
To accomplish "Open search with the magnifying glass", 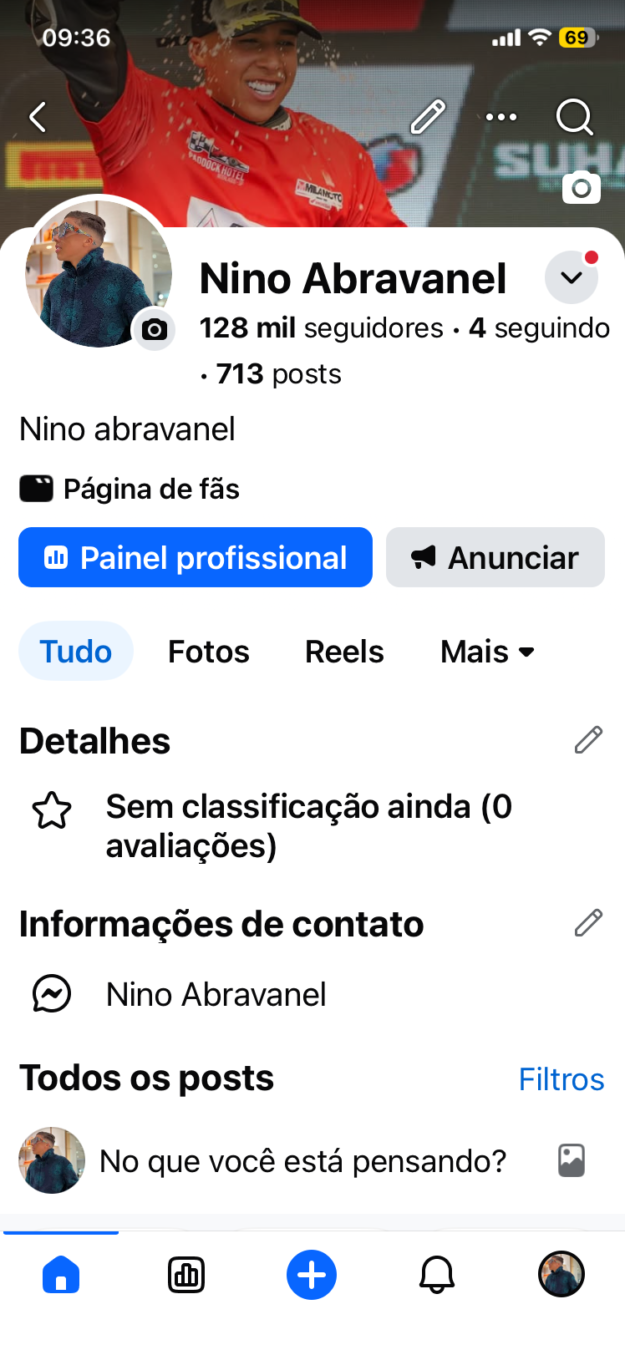I will click(574, 118).
